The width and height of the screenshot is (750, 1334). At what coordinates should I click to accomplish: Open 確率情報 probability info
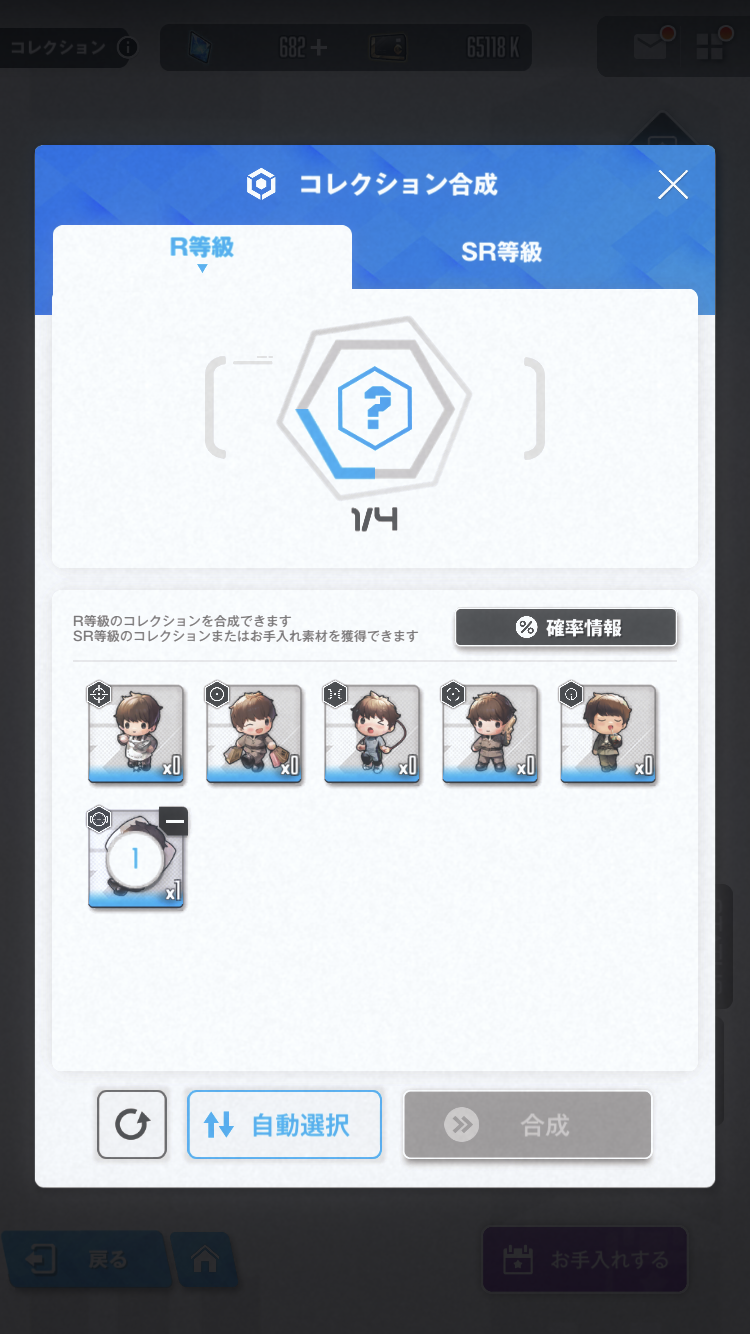[x=566, y=628]
